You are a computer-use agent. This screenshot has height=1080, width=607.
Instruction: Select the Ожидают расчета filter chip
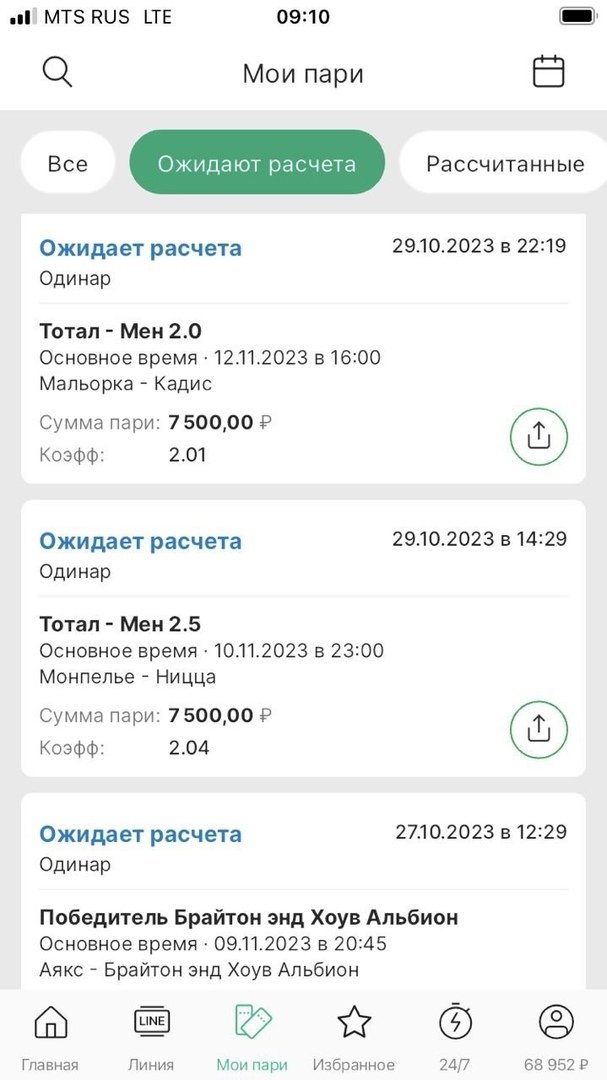(x=257, y=163)
